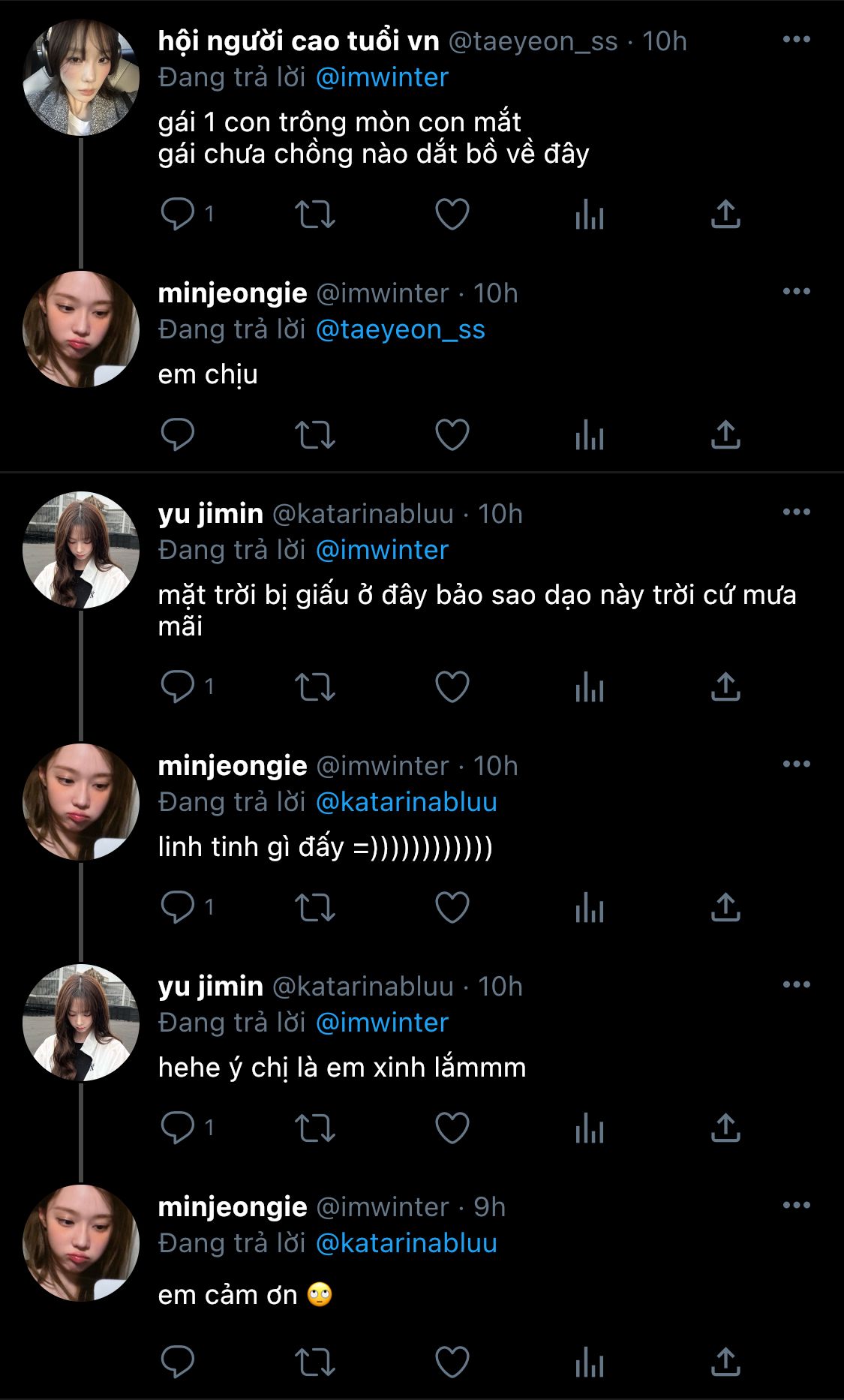Open the taeyeon_ss profile picture

tap(81, 78)
